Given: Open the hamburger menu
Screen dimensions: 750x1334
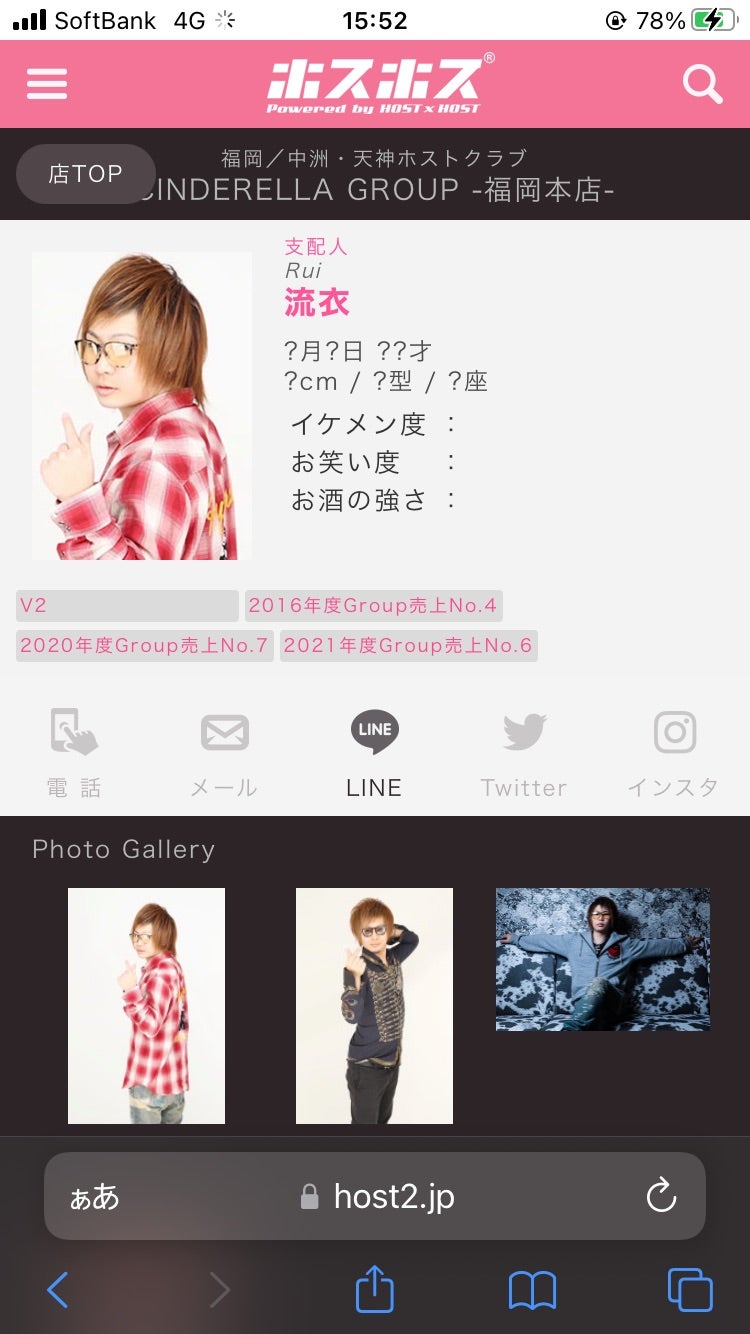Looking at the screenshot, I should click(x=47, y=84).
